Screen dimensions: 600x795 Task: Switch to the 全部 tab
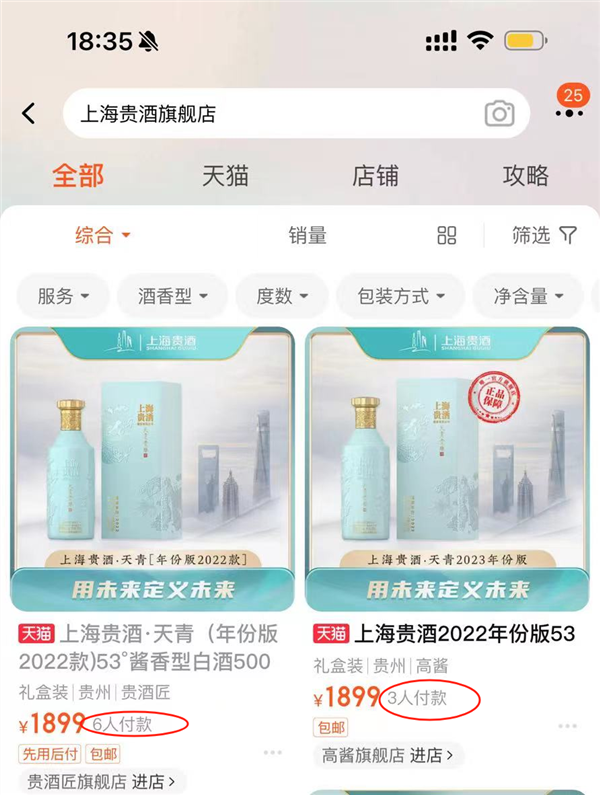[x=78, y=176]
